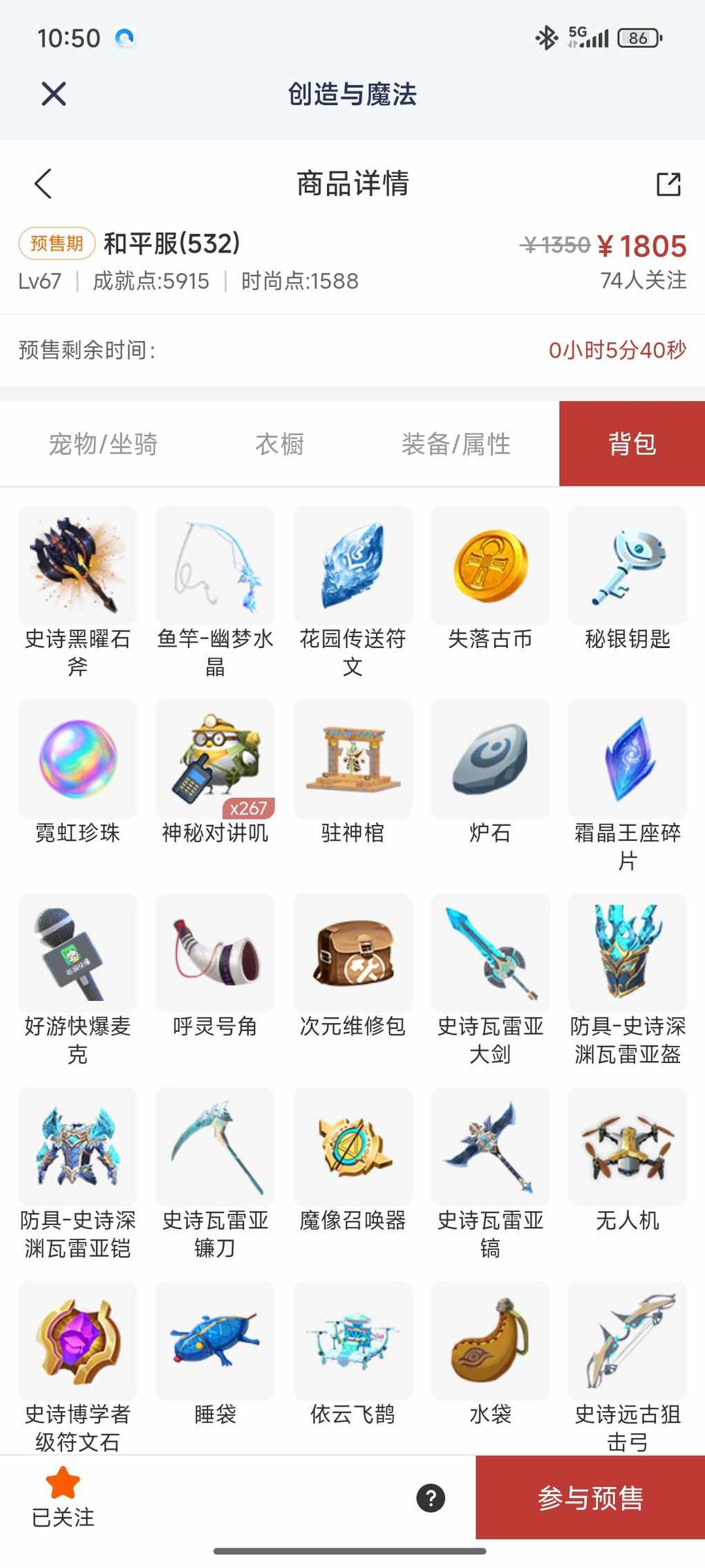Screen dimensions: 705x1568
Task: Go back from 商品详情
Action: [x=44, y=183]
